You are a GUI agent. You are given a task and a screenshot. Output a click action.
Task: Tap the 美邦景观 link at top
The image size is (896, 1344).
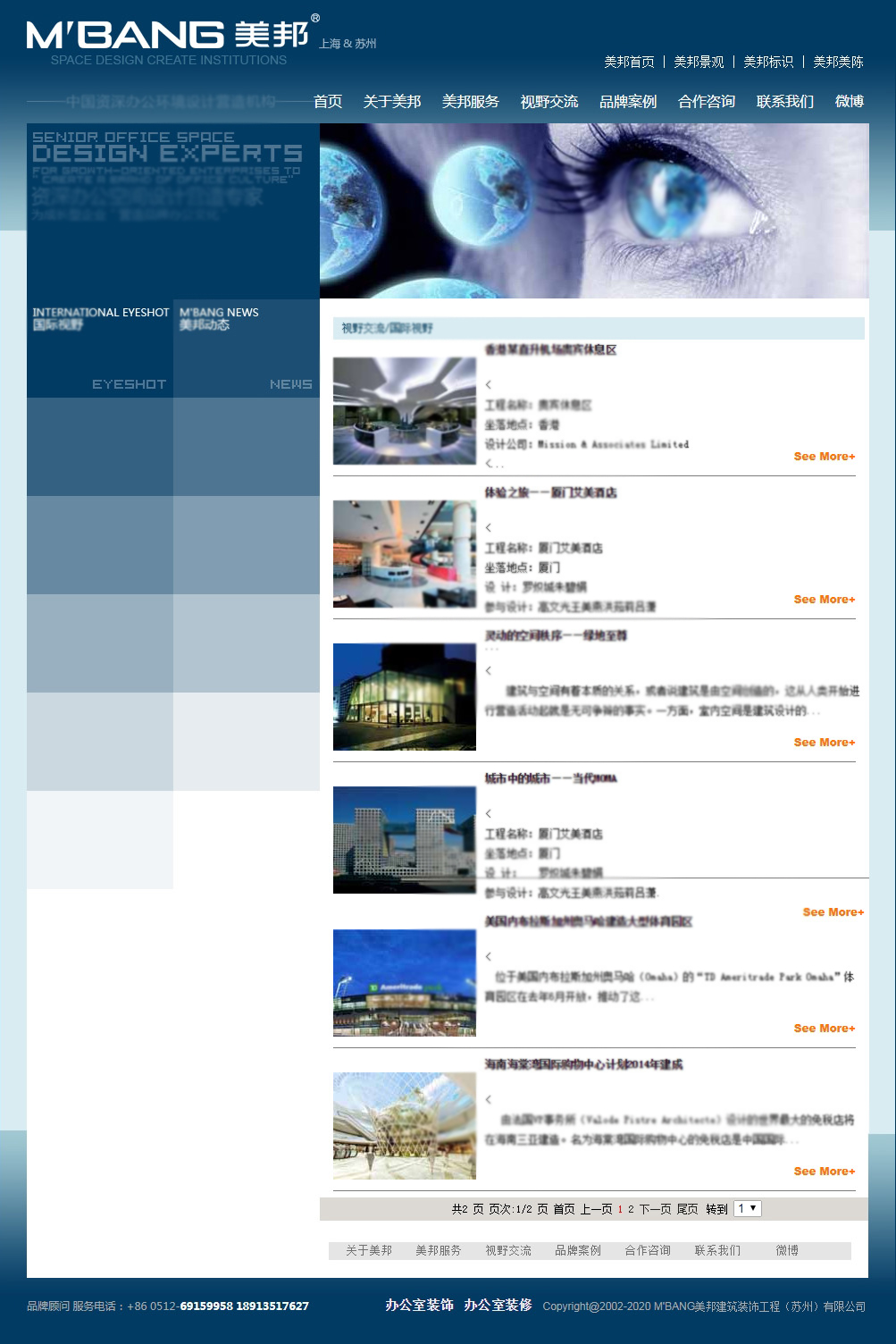(699, 62)
